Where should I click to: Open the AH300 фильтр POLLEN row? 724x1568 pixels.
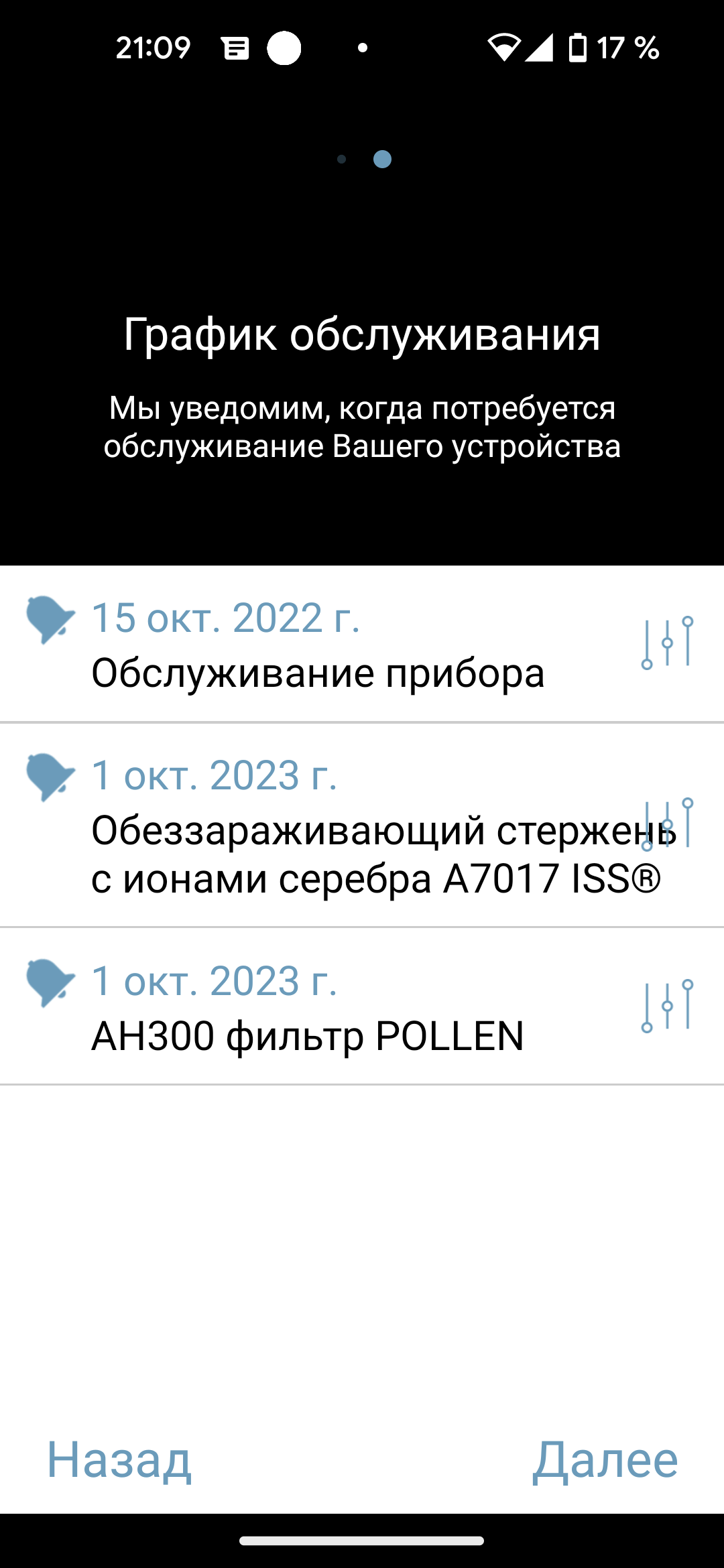[x=308, y=1007]
